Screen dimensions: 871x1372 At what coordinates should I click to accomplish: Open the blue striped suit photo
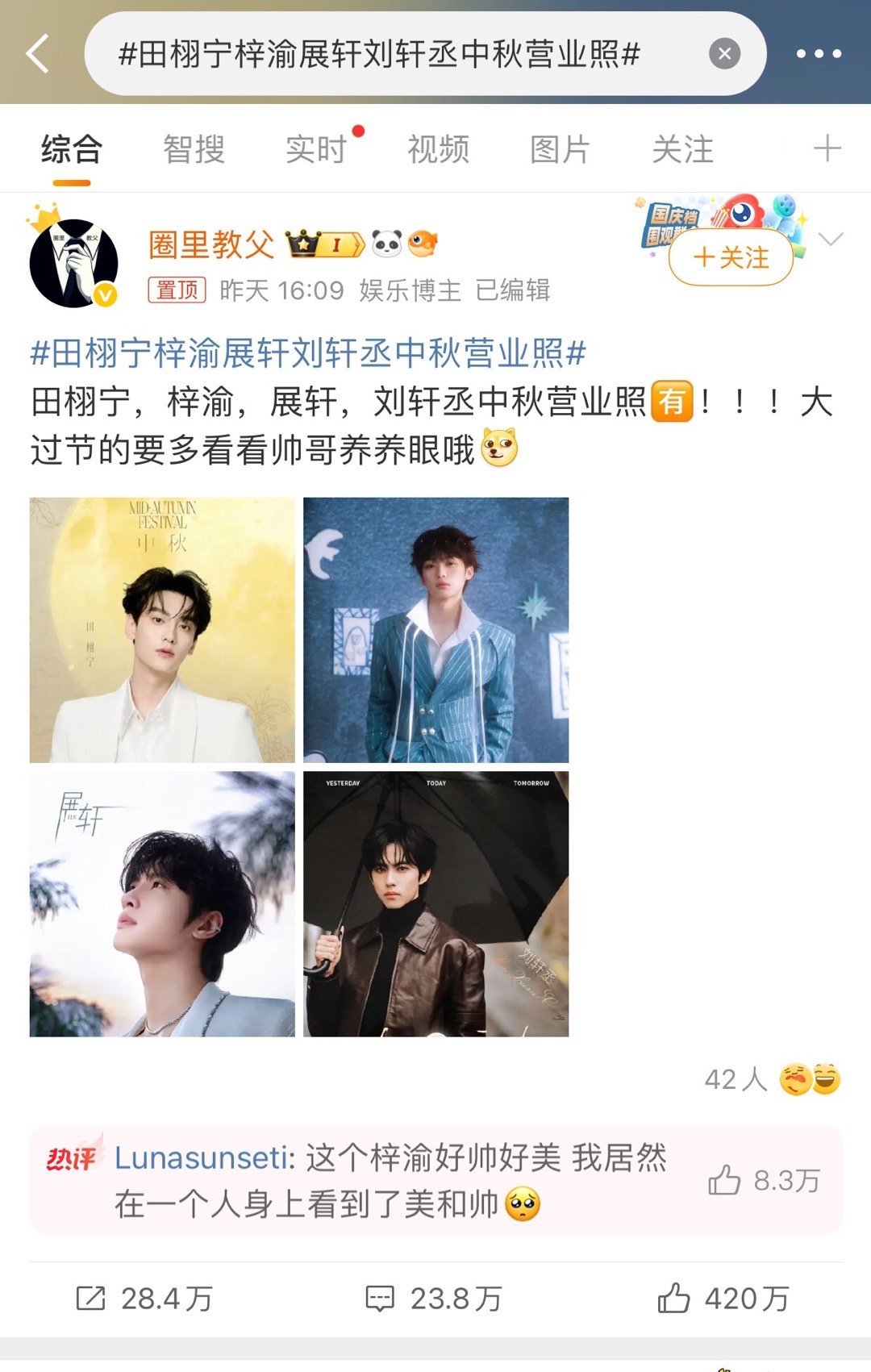[x=435, y=630]
